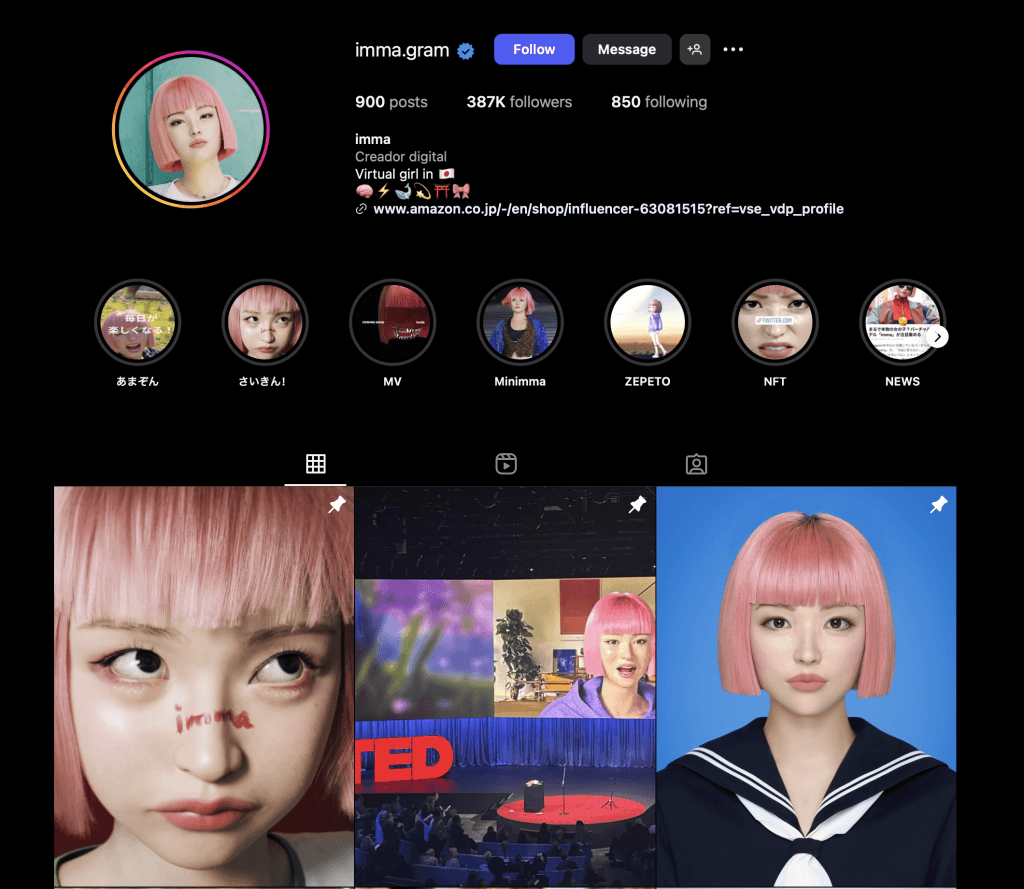The width and height of the screenshot is (1024, 889).
Task: View the 387K followers list
Action: 519,102
